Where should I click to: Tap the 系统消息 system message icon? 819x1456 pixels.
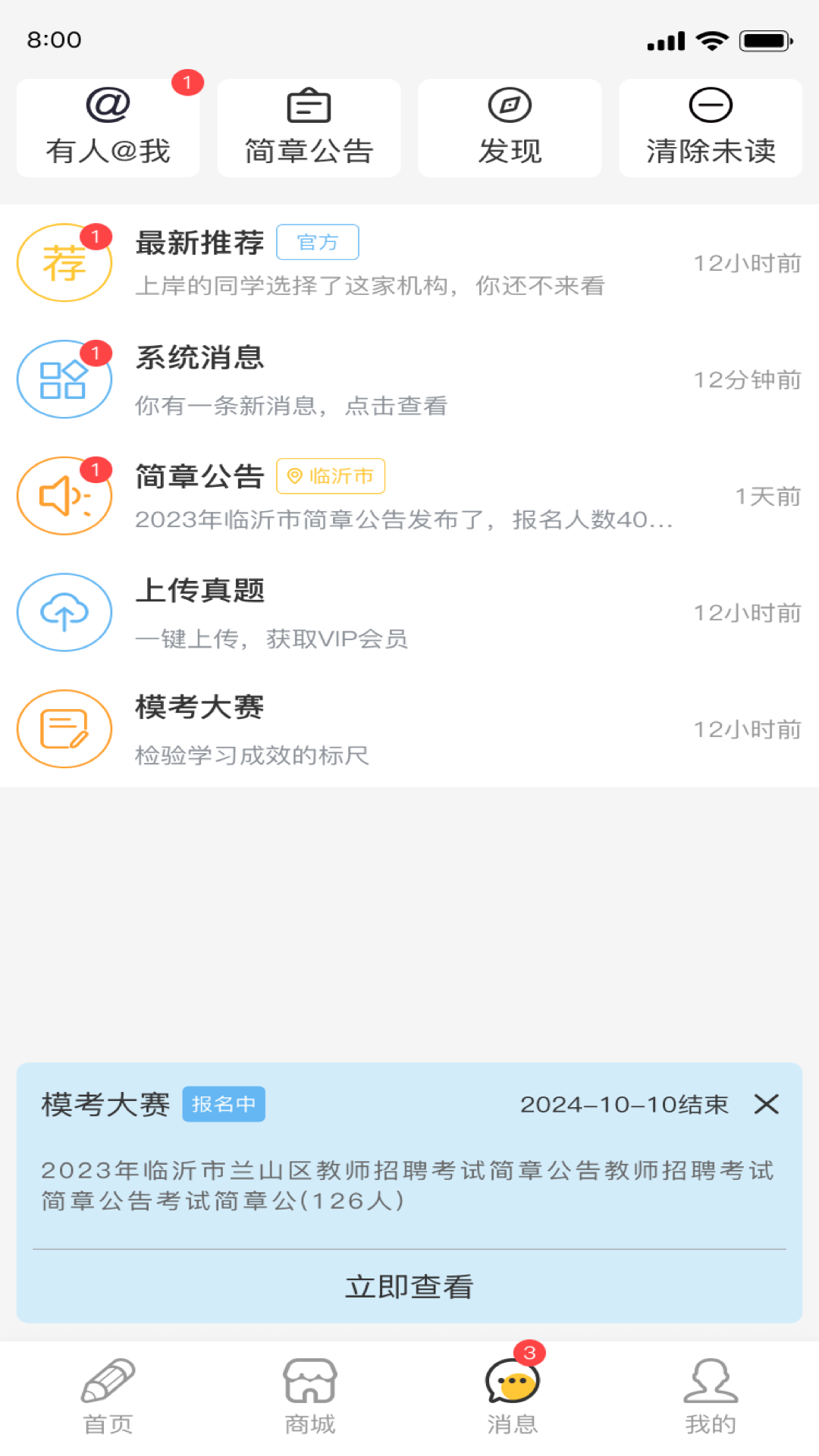[64, 378]
